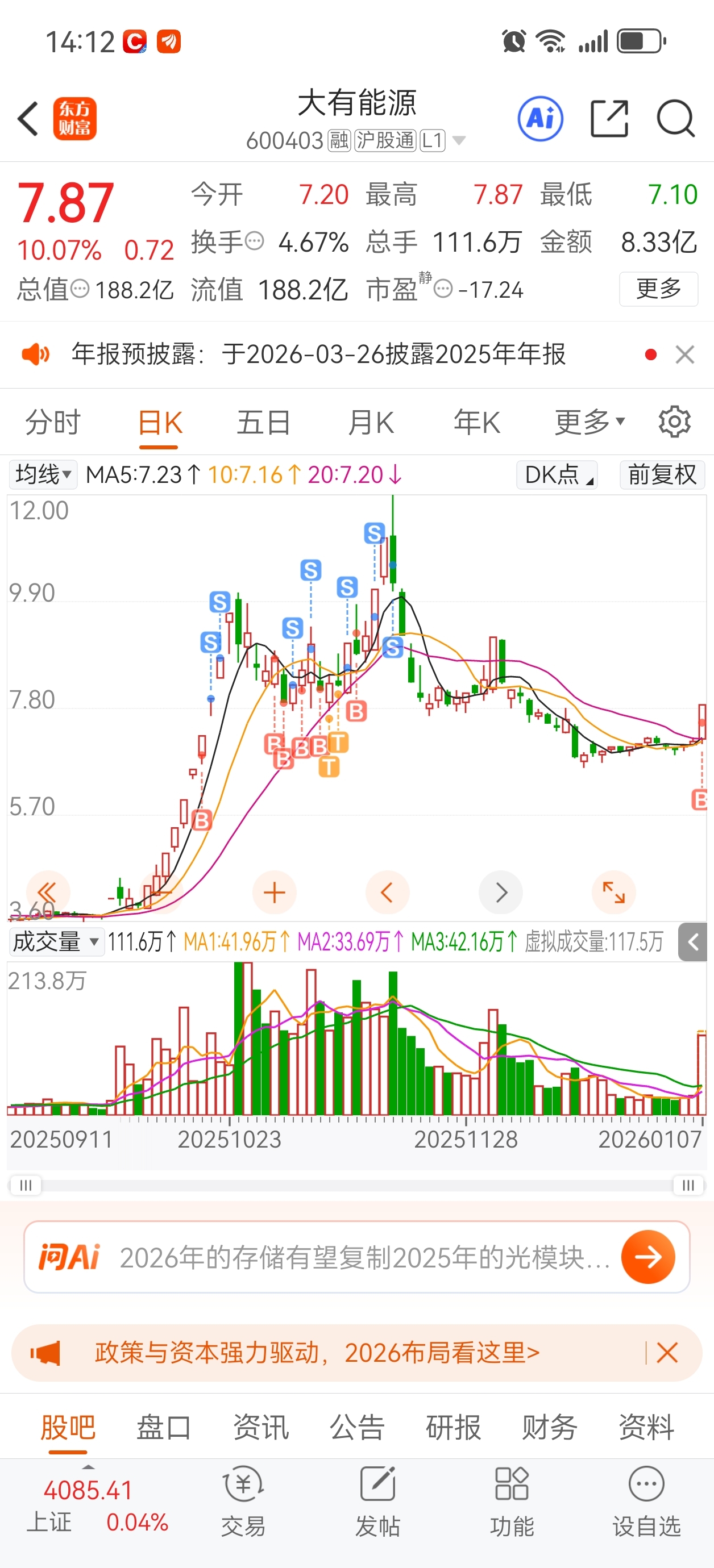Tap the 更多 button for more quote data
The image size is (714, 1568).
(658, 289)
